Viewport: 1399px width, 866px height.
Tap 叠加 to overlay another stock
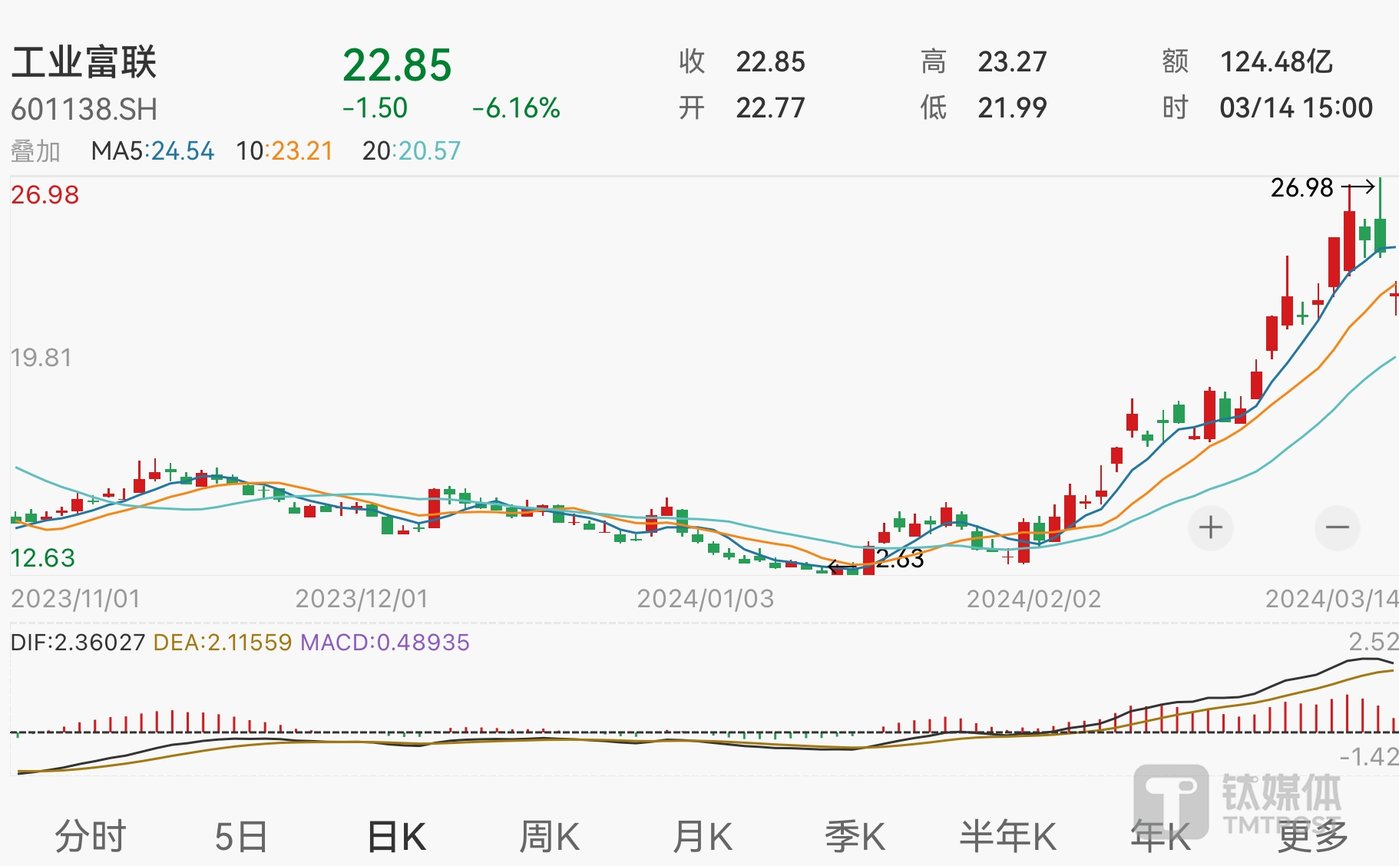(x=36, y=151)
